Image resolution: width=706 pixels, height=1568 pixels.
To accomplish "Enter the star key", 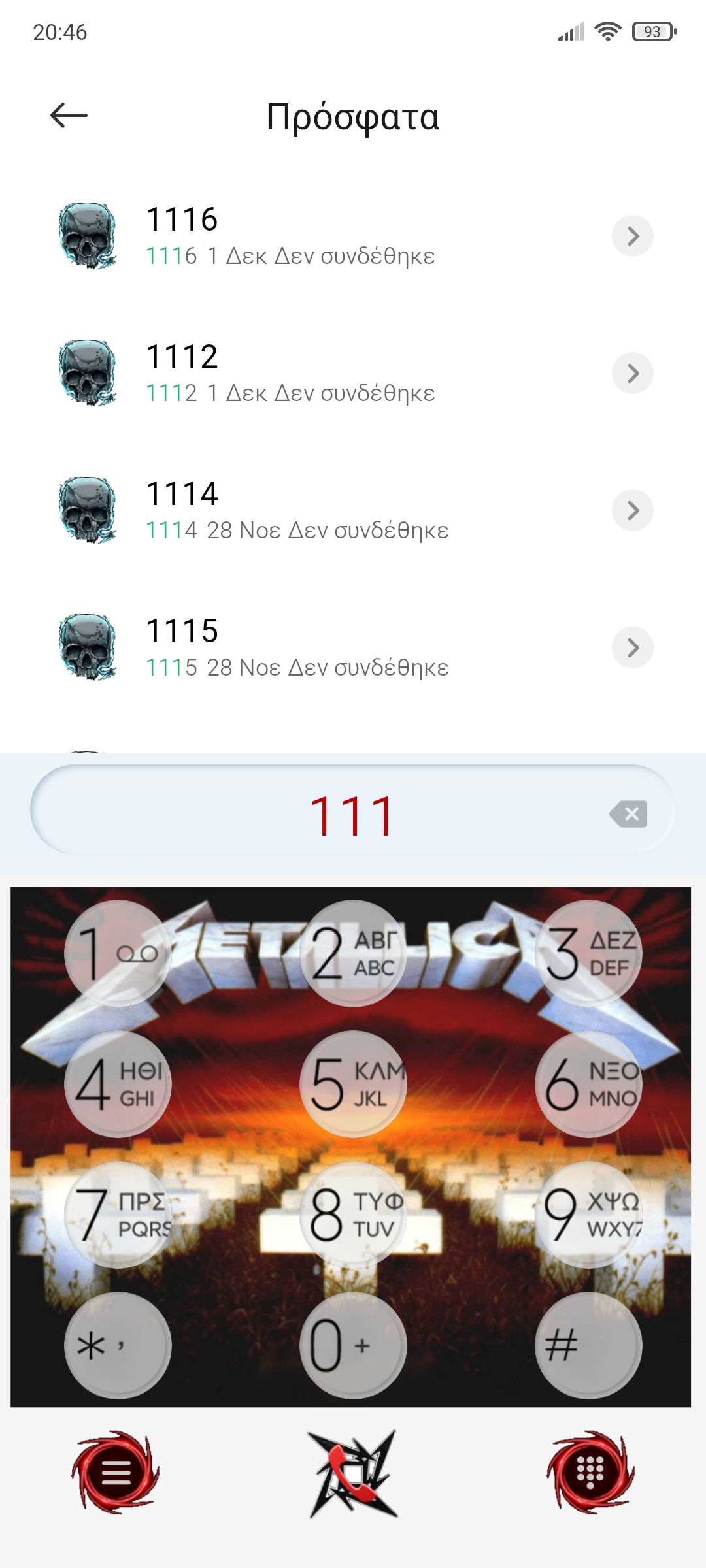I will point(118,1346).
